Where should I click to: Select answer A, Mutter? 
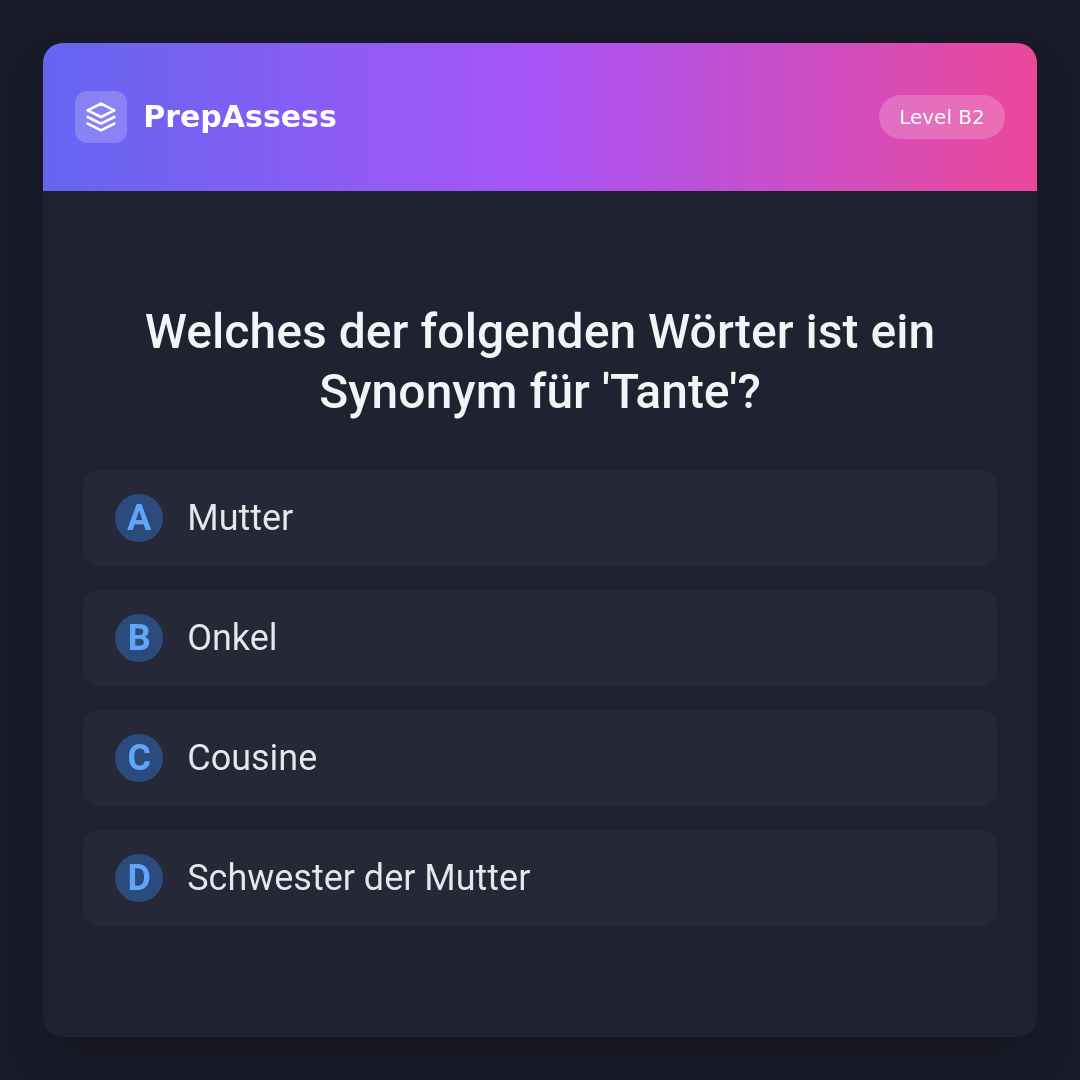(x=540, y=518)
